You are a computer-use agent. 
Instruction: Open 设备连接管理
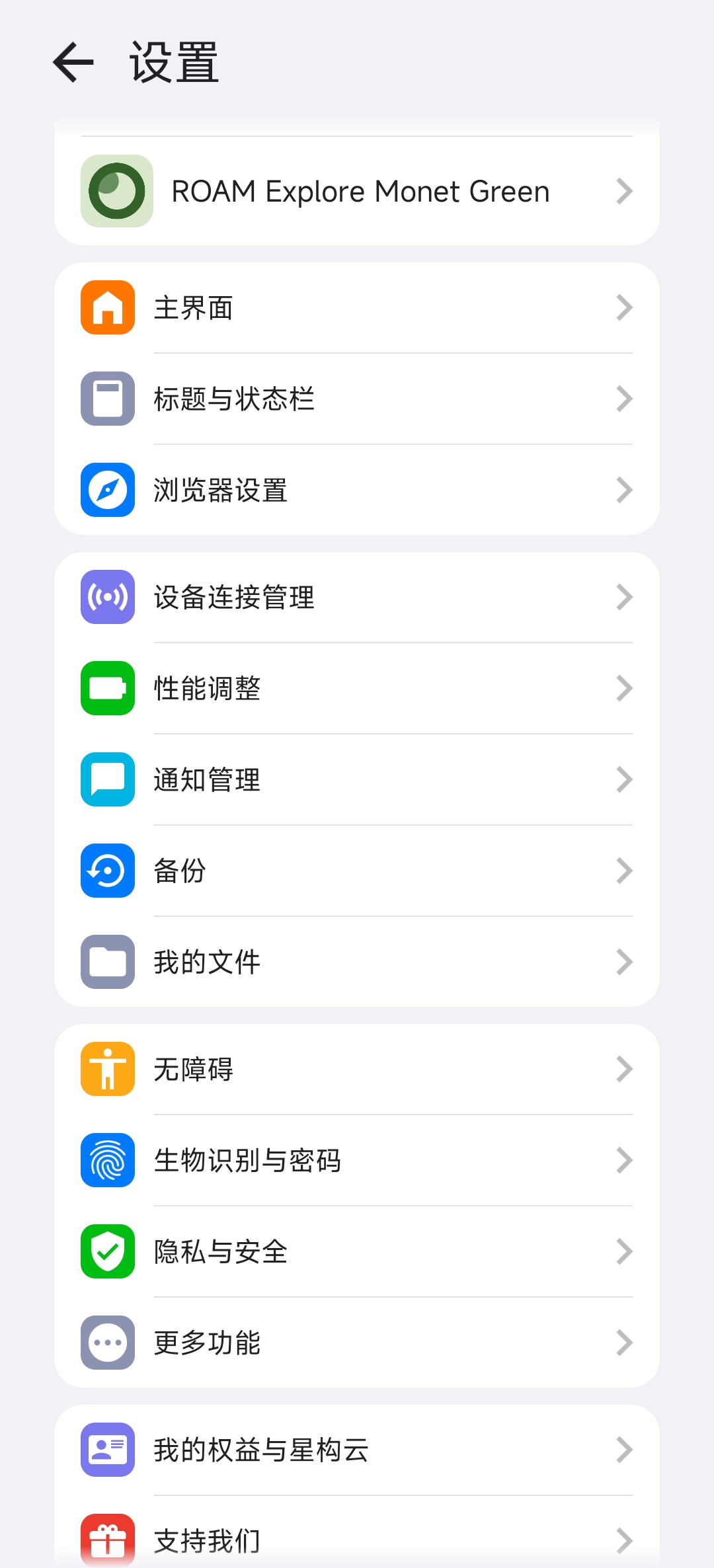357,598
